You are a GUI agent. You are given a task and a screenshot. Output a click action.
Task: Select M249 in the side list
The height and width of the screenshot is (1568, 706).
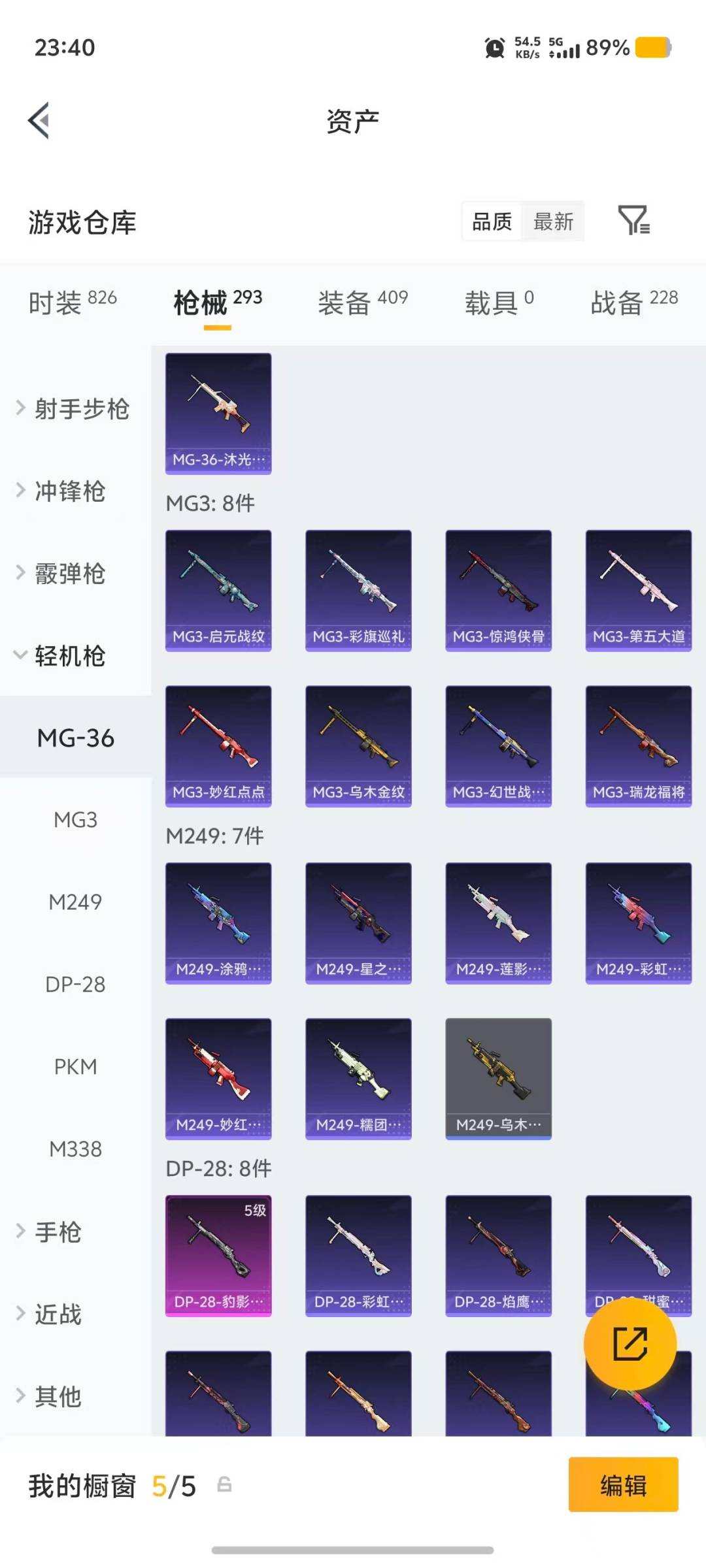[75, 902]
